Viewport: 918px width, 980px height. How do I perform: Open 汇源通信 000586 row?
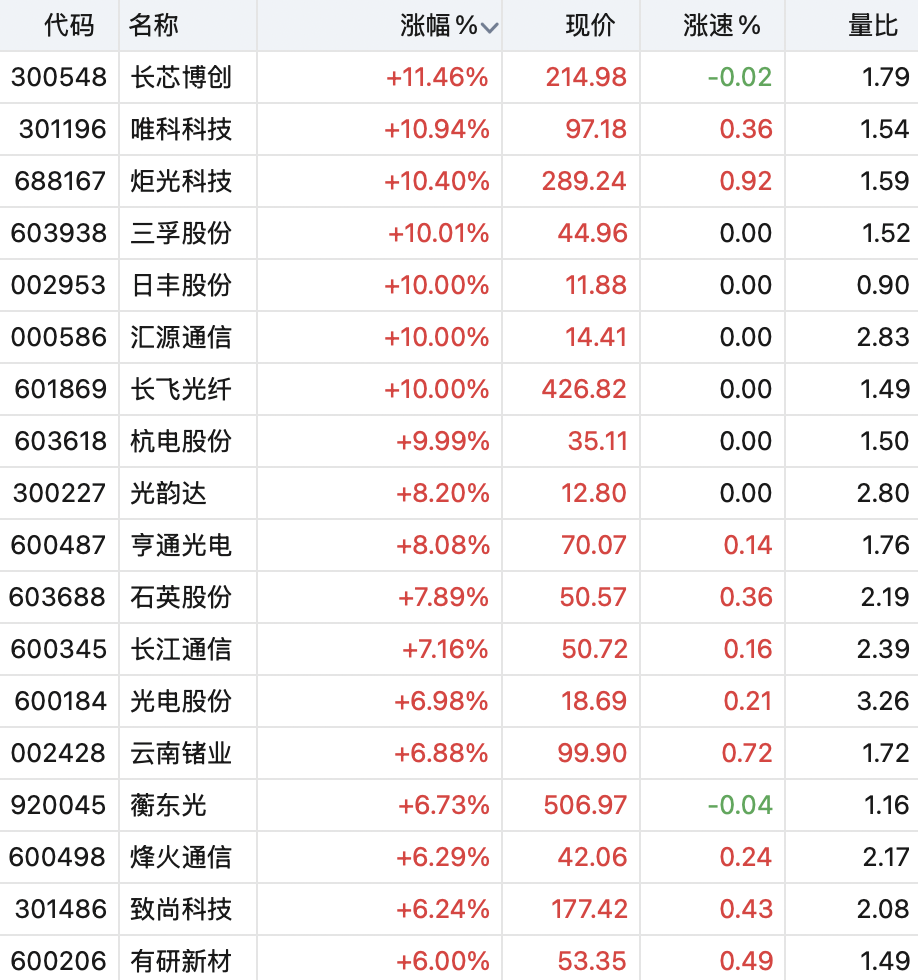[x=459, y=337]
